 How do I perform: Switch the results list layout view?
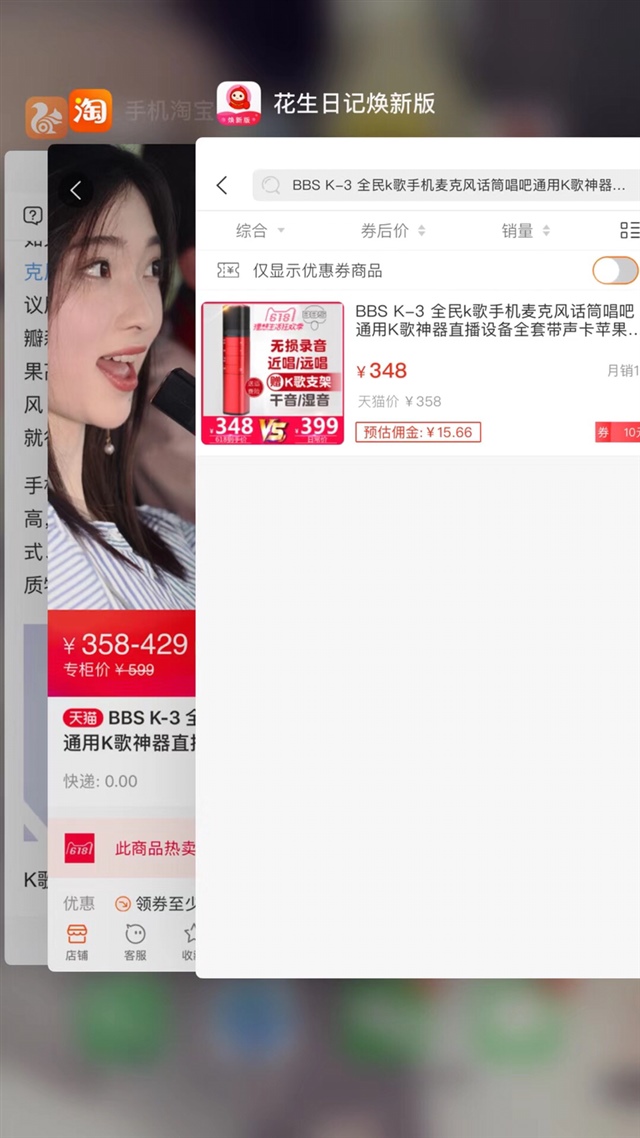click(x=629, y=231)
